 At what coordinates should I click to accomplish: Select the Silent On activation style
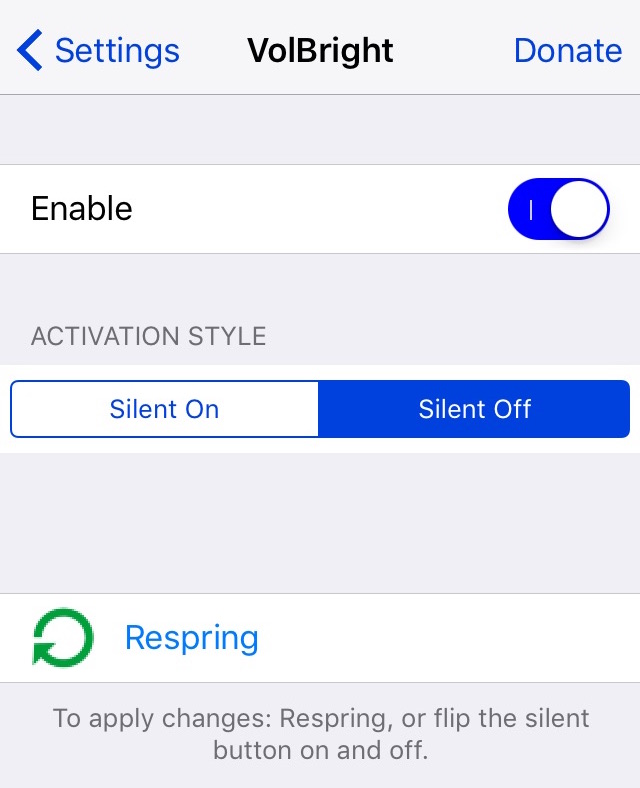165,409
